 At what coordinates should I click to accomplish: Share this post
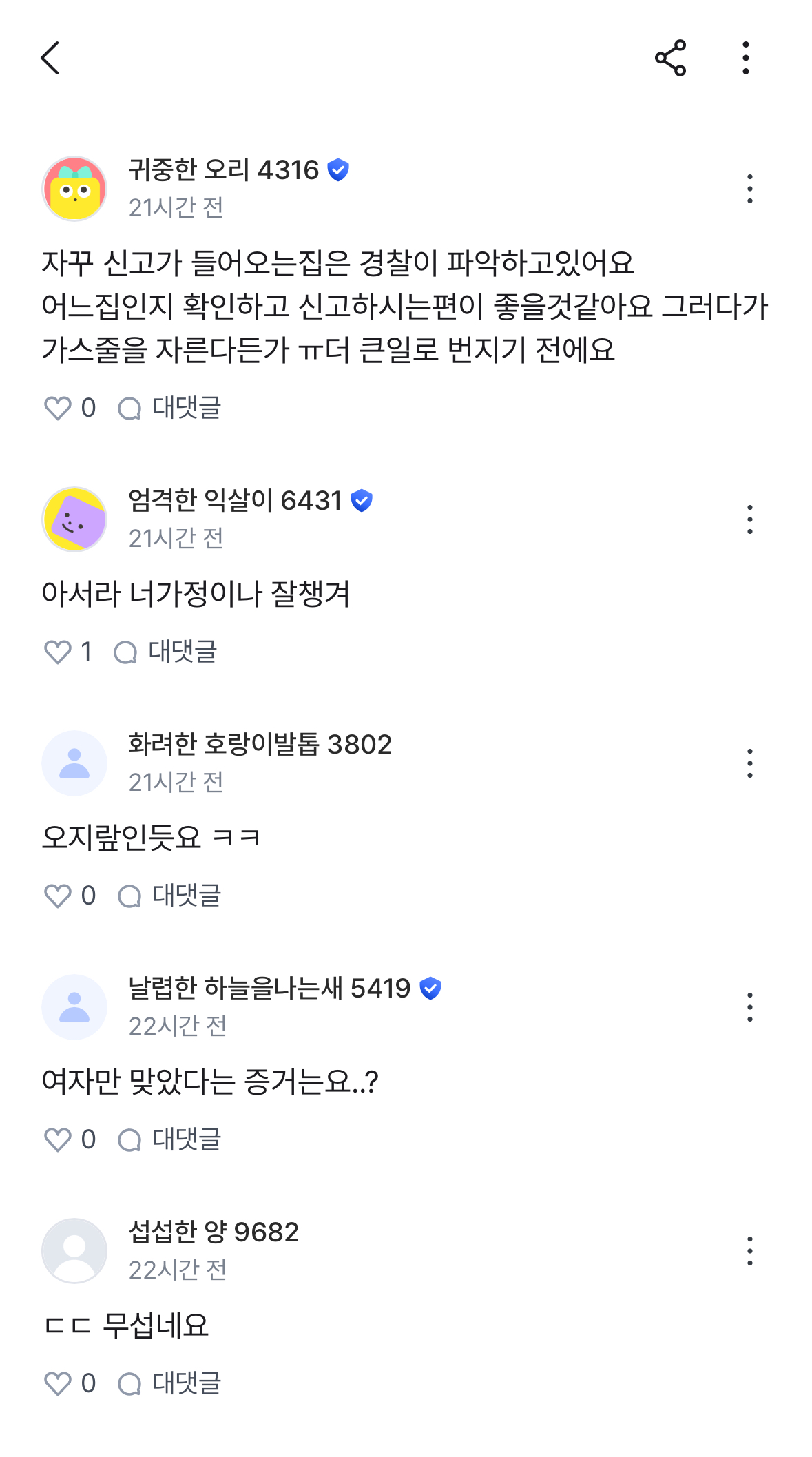[670, 58]
